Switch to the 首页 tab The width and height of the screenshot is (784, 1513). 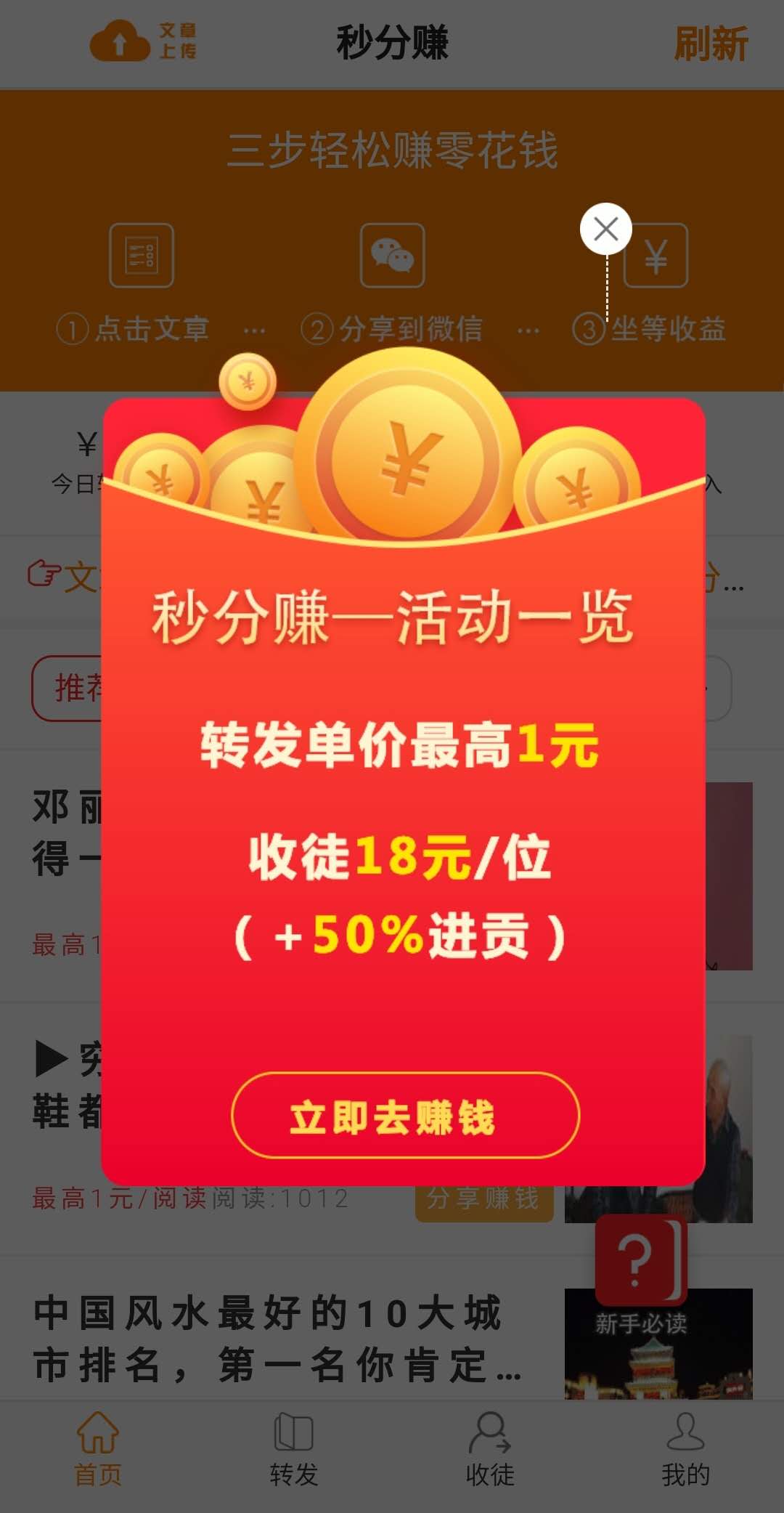coord(98,1449)
